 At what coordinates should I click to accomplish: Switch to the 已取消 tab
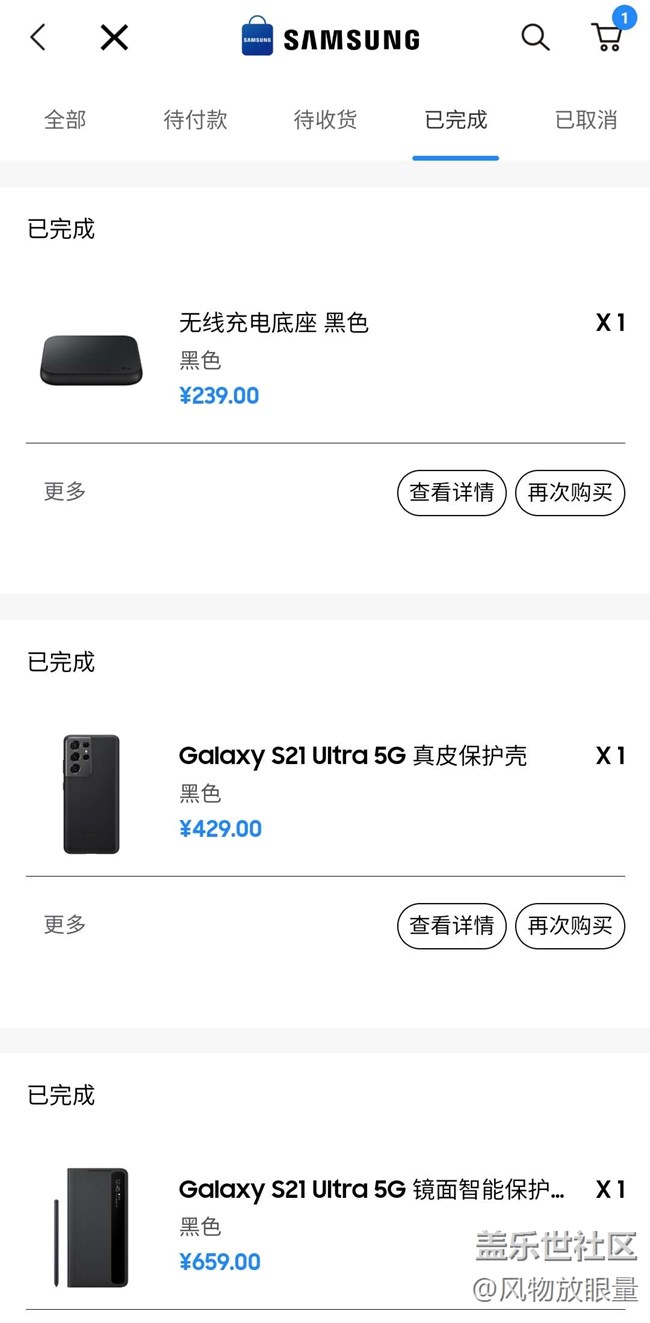click(x=586, y=120)
